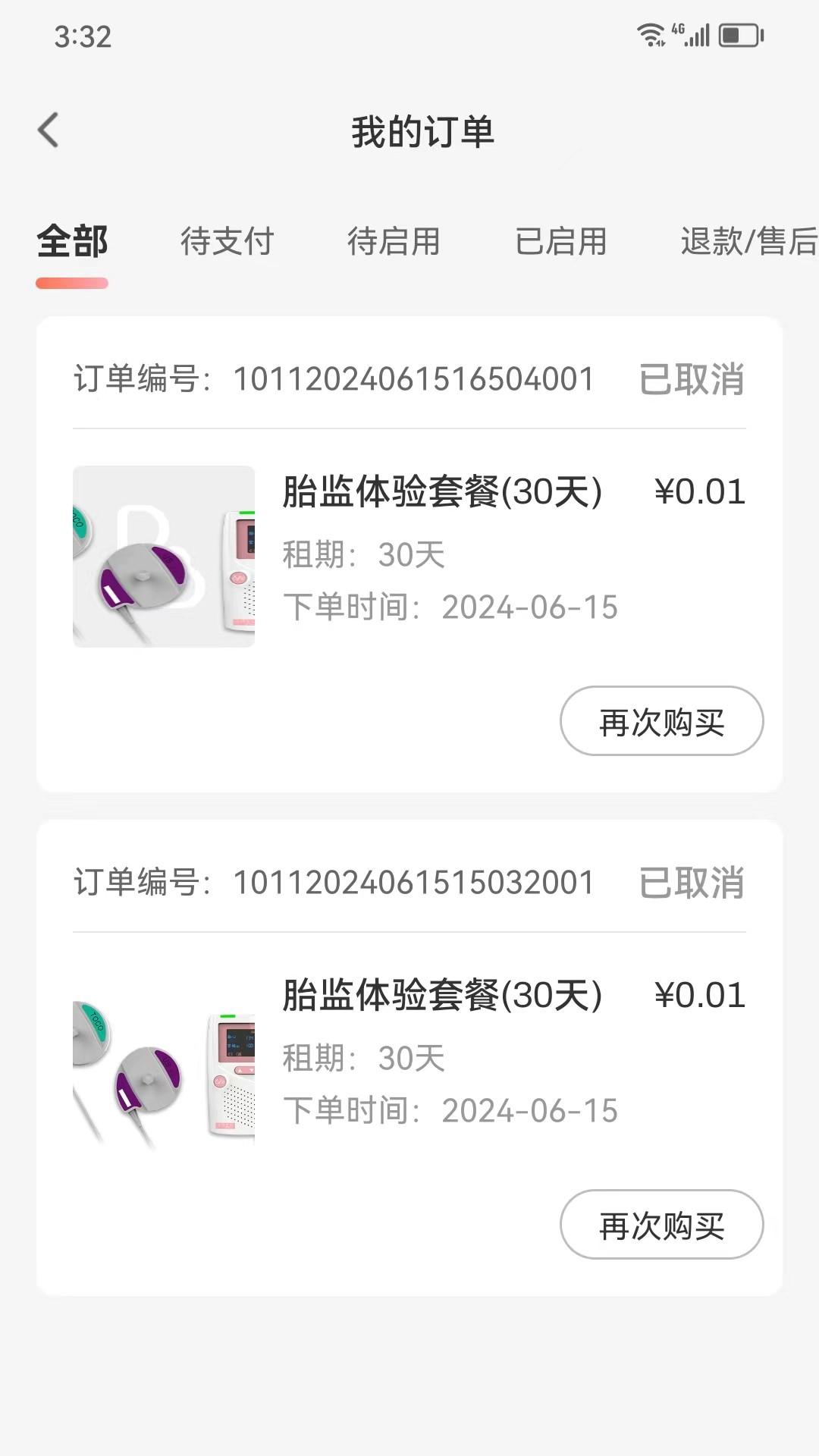Click order number 10112024061516504001
The height and width of the screenshot is (1456, 819).
click(x=414, y=380)
